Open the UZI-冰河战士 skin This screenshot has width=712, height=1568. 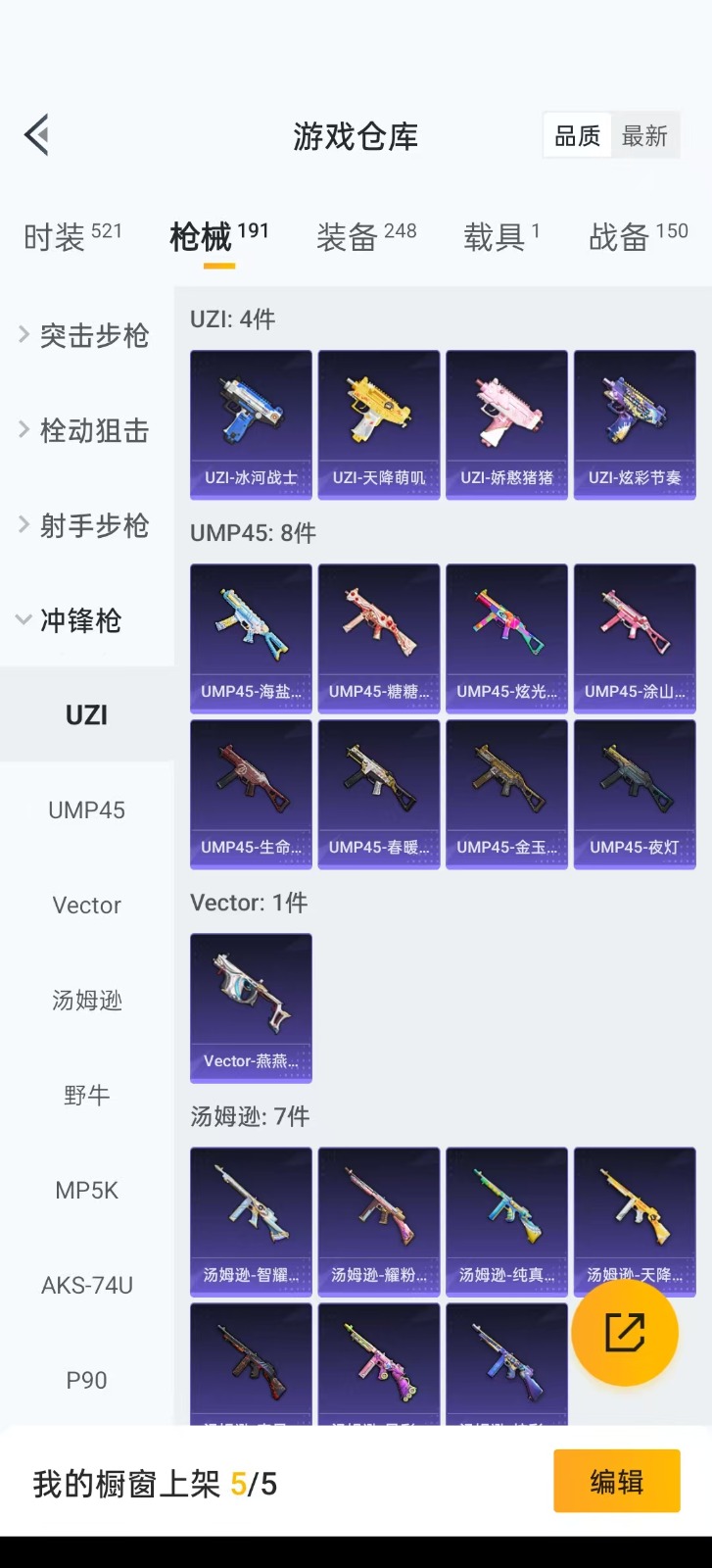point(251,424)
